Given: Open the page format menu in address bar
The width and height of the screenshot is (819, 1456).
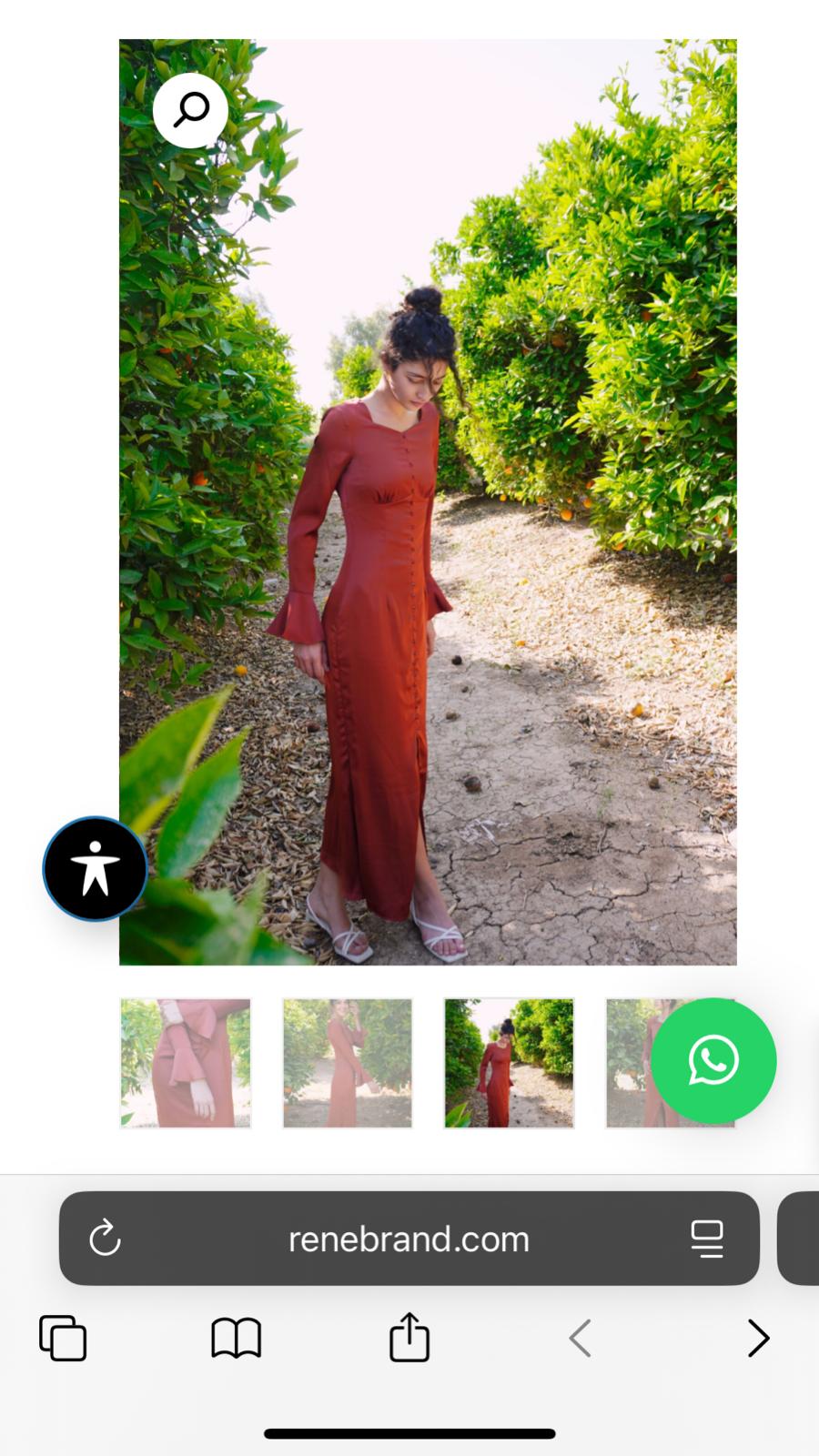Looking at the screenshot, I should pyautogui.click(x=707, y=1239).
